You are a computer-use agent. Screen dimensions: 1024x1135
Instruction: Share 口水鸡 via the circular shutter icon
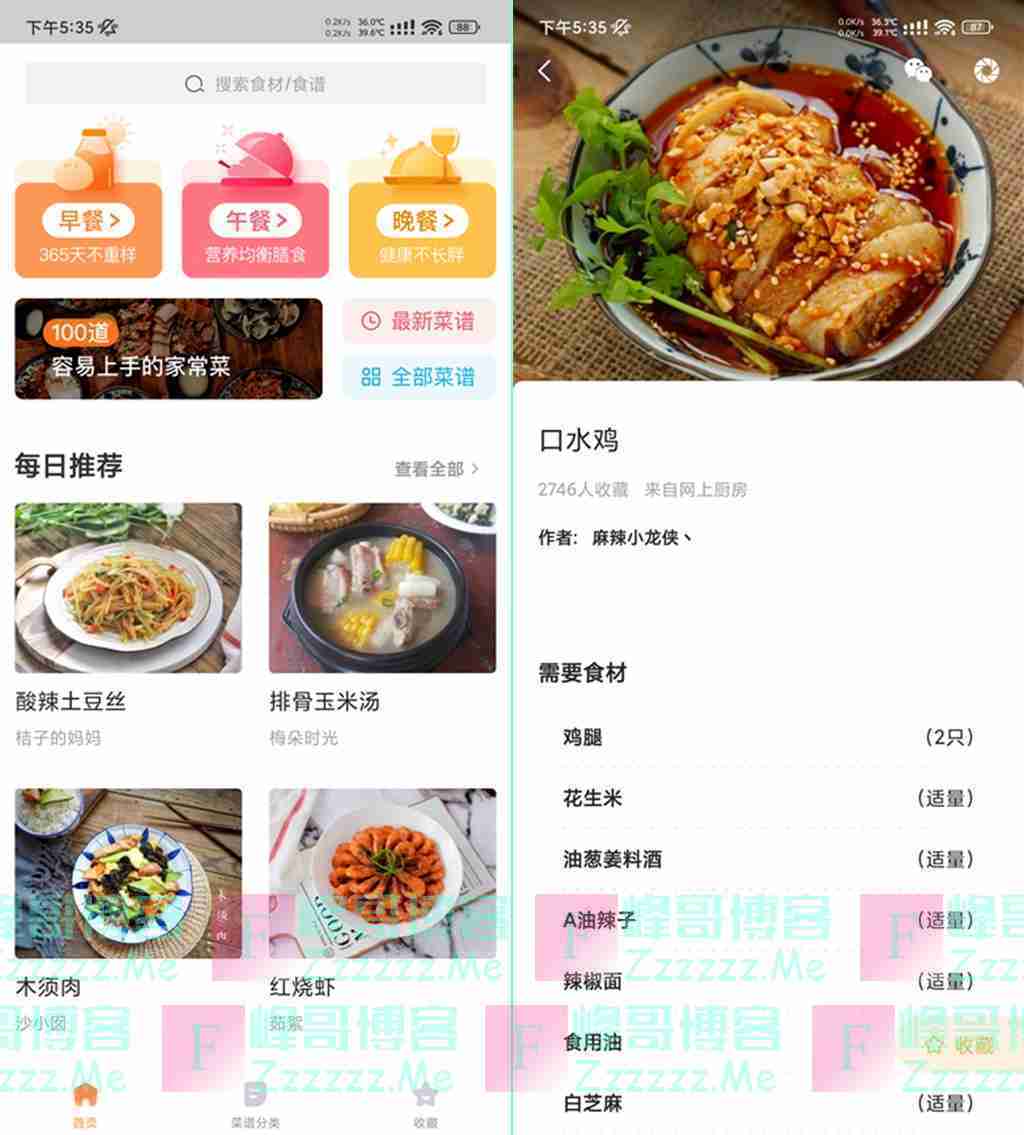point(986,70)
